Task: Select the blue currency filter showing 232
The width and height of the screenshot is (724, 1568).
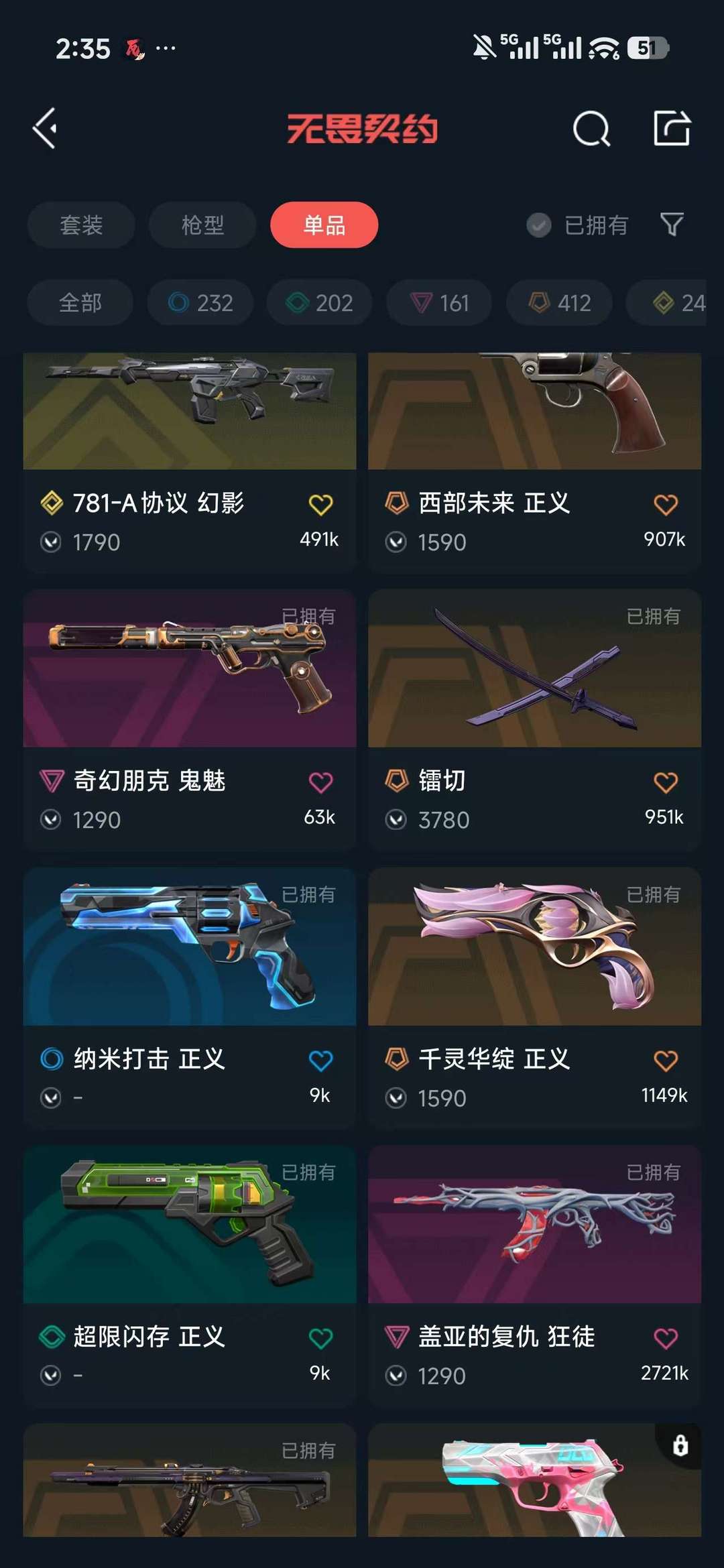Action: coord(200,302)
